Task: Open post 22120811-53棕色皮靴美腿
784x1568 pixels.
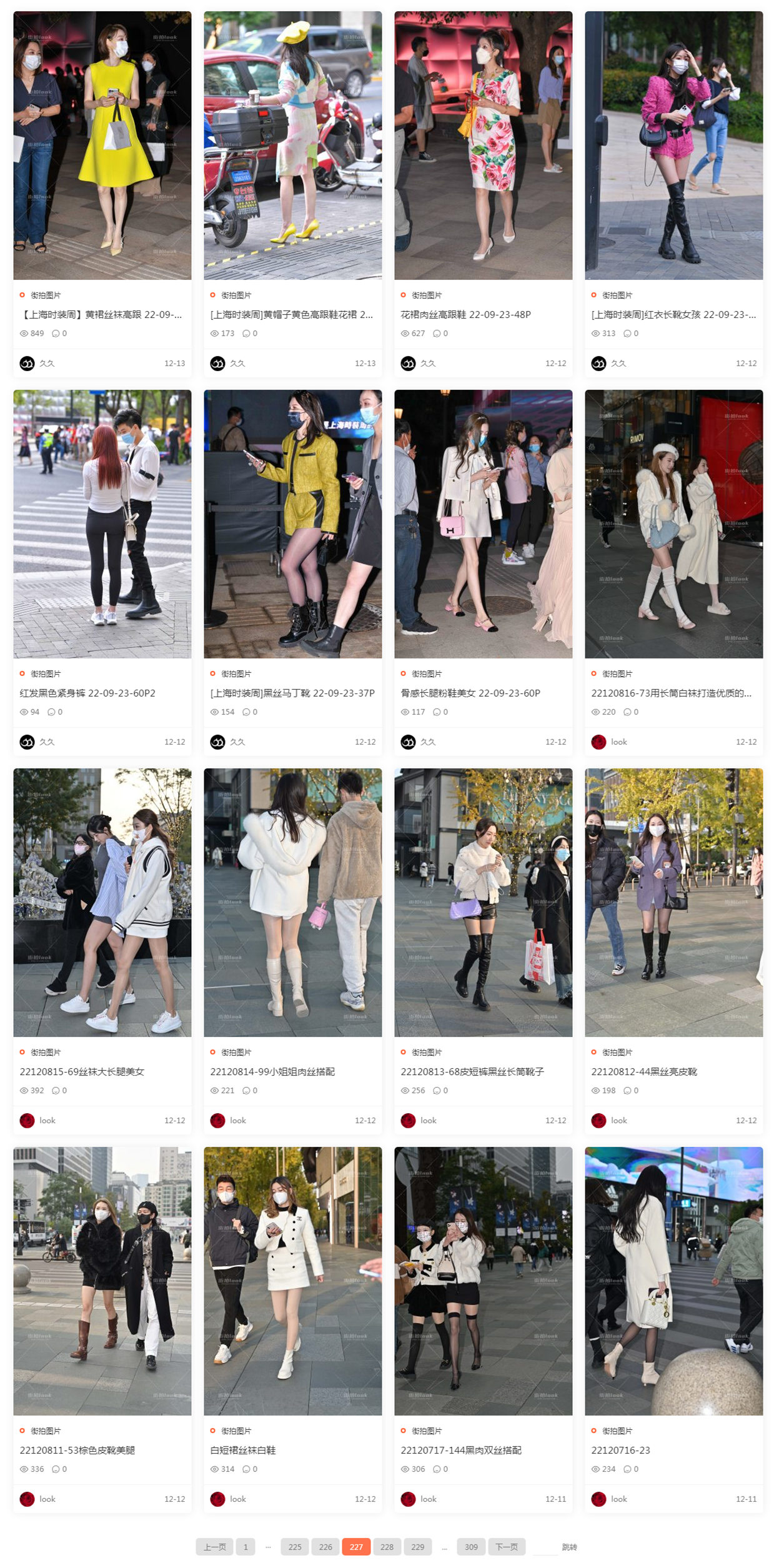Action: [77, 1450]
